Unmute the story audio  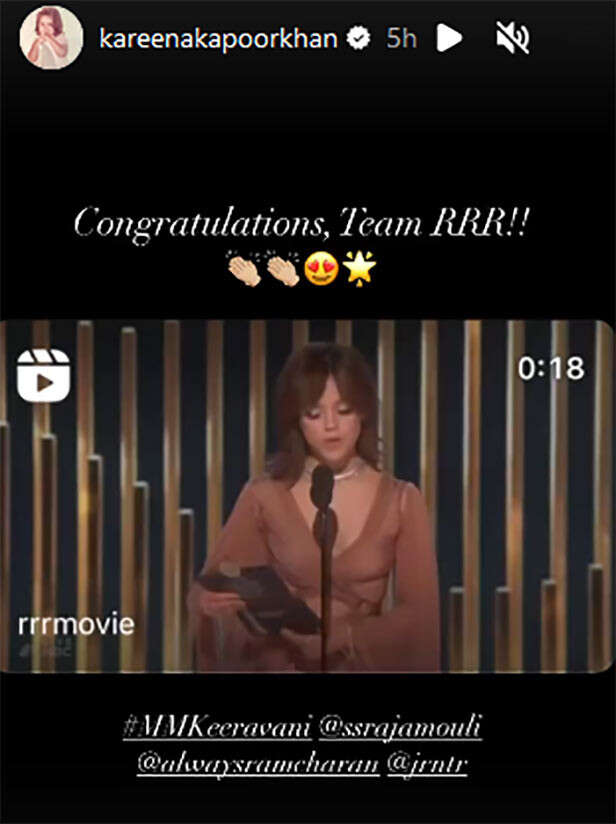click(x=511, y=38)
